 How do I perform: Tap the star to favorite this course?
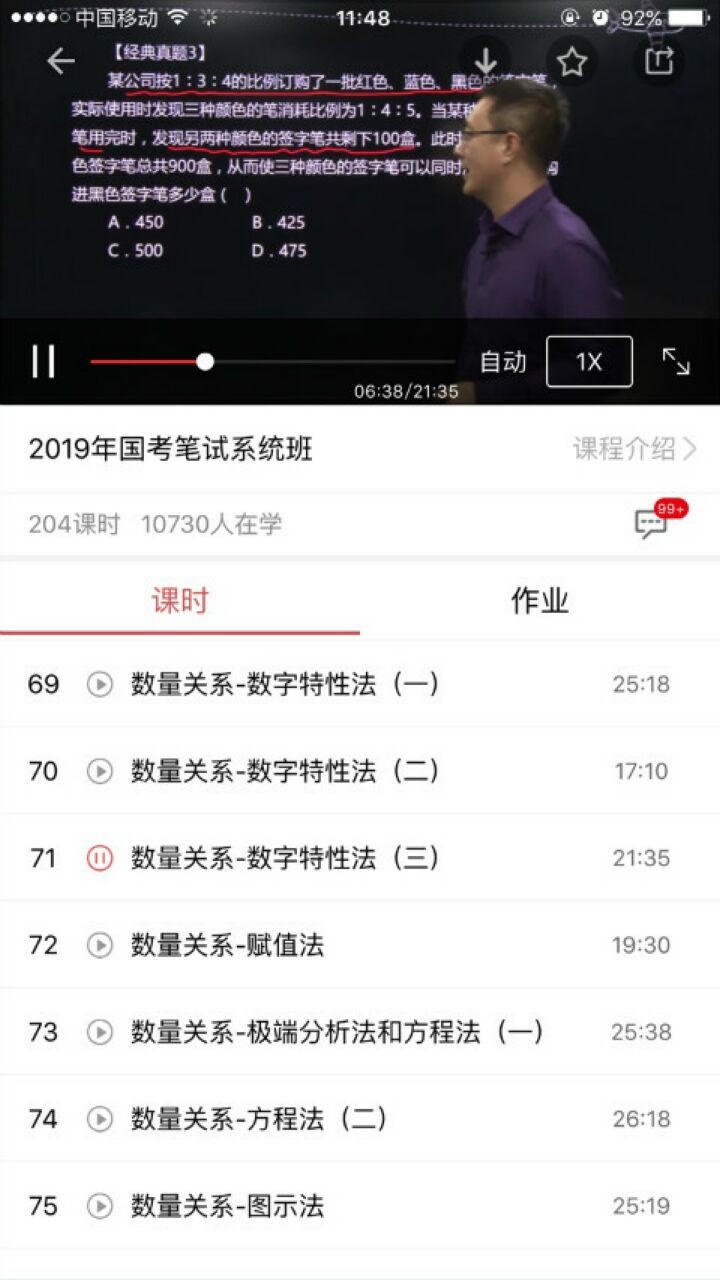(571, 62)
